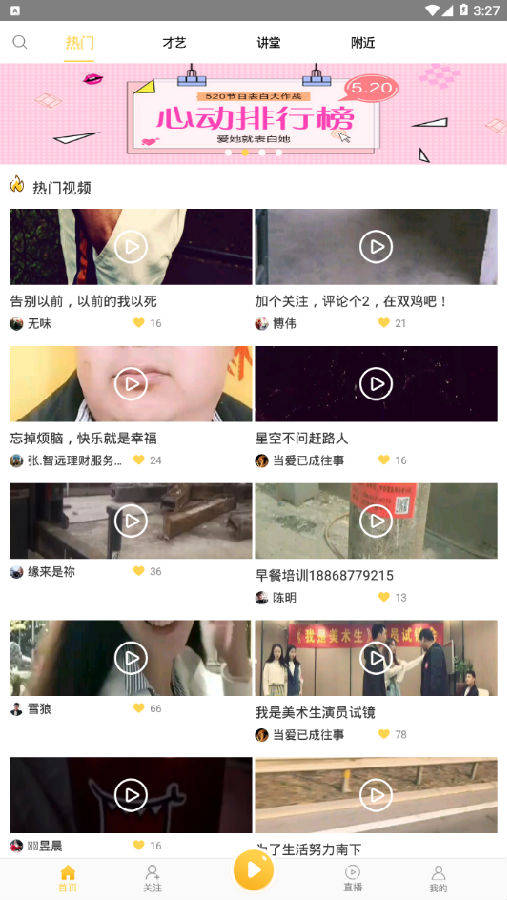Switch to the 附近 tab
Screen dimensions: 507x900
(363, 42)
